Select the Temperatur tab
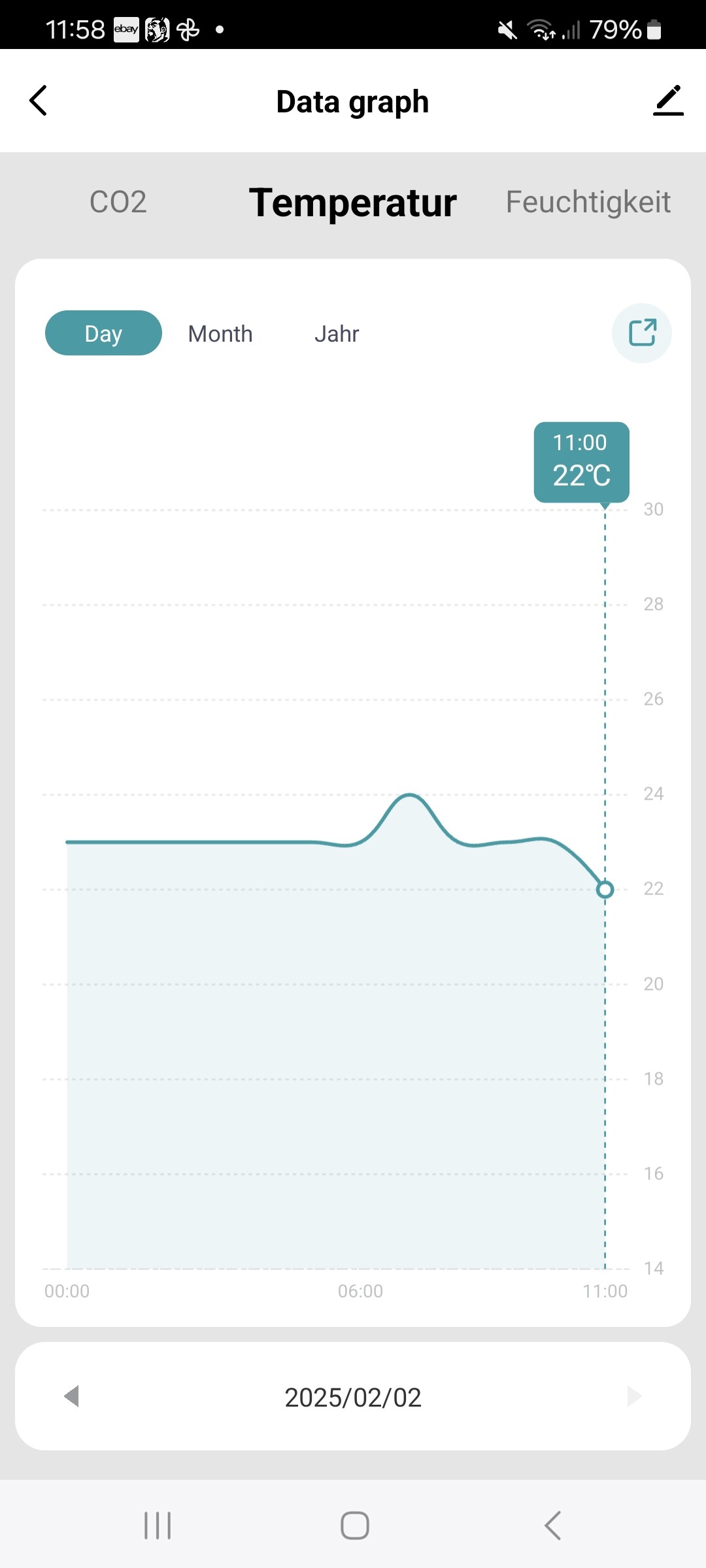Viewport: 706px width, 1568px height. (x=352, y=203)
